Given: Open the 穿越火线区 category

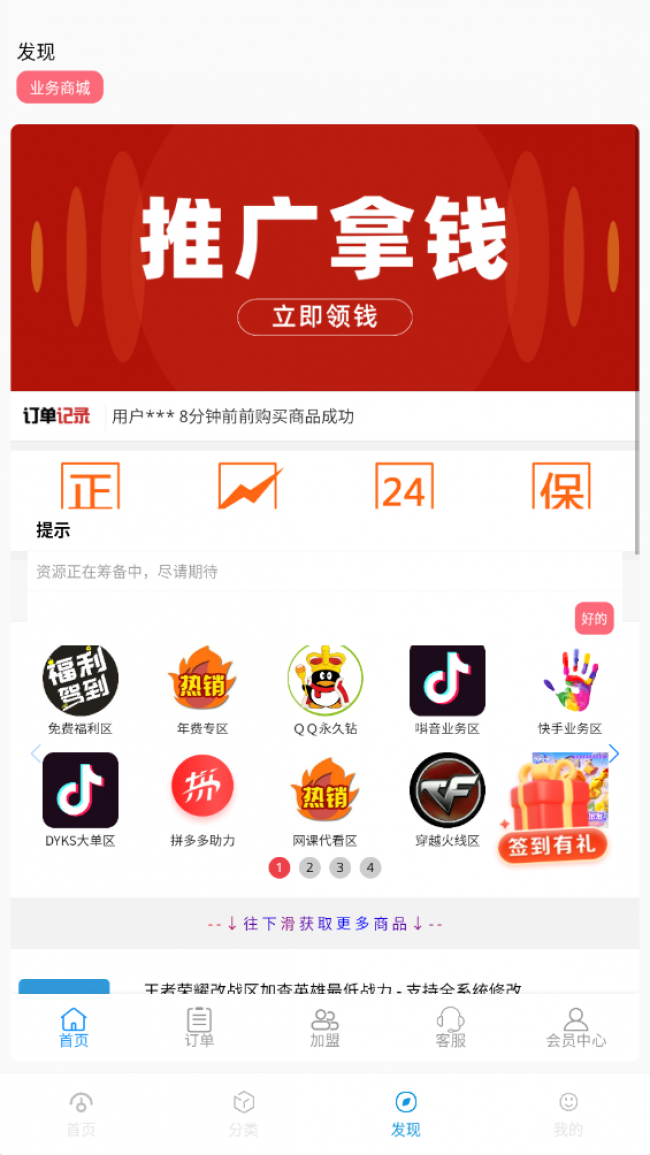Looking at the screenshot, I should [x=447, y=800].
